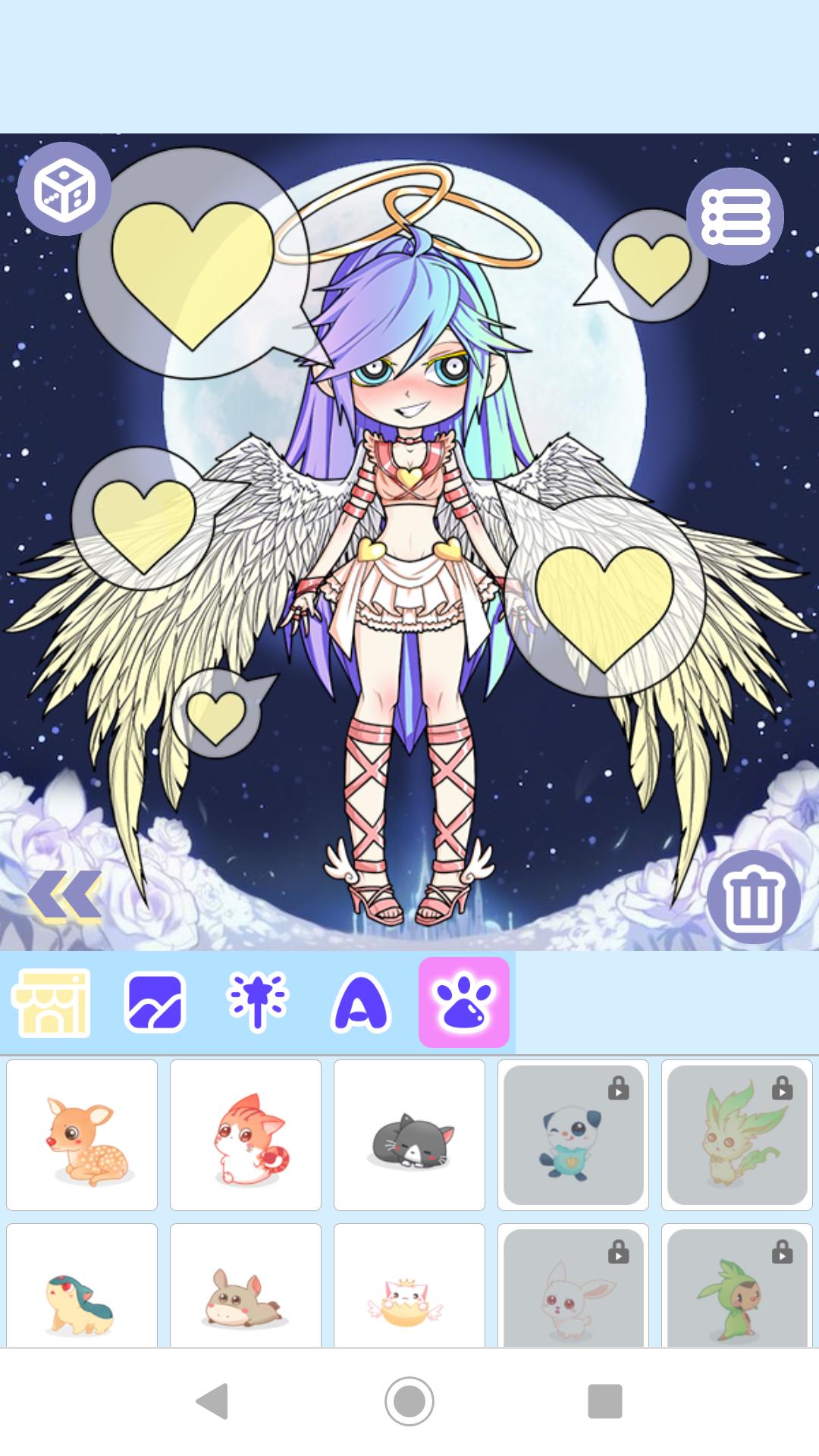Switch to the shop tab
Screen dimensions: 819x1456
coord(51,1003)
